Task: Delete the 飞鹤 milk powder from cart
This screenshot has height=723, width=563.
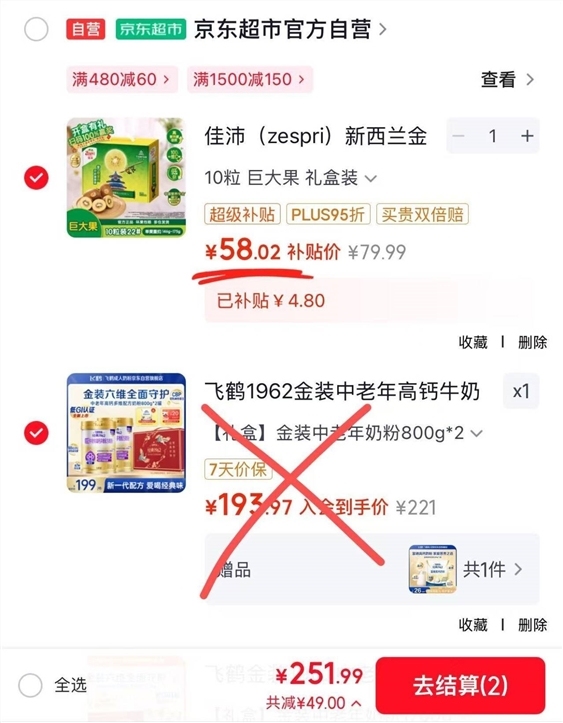Action: 533,625
